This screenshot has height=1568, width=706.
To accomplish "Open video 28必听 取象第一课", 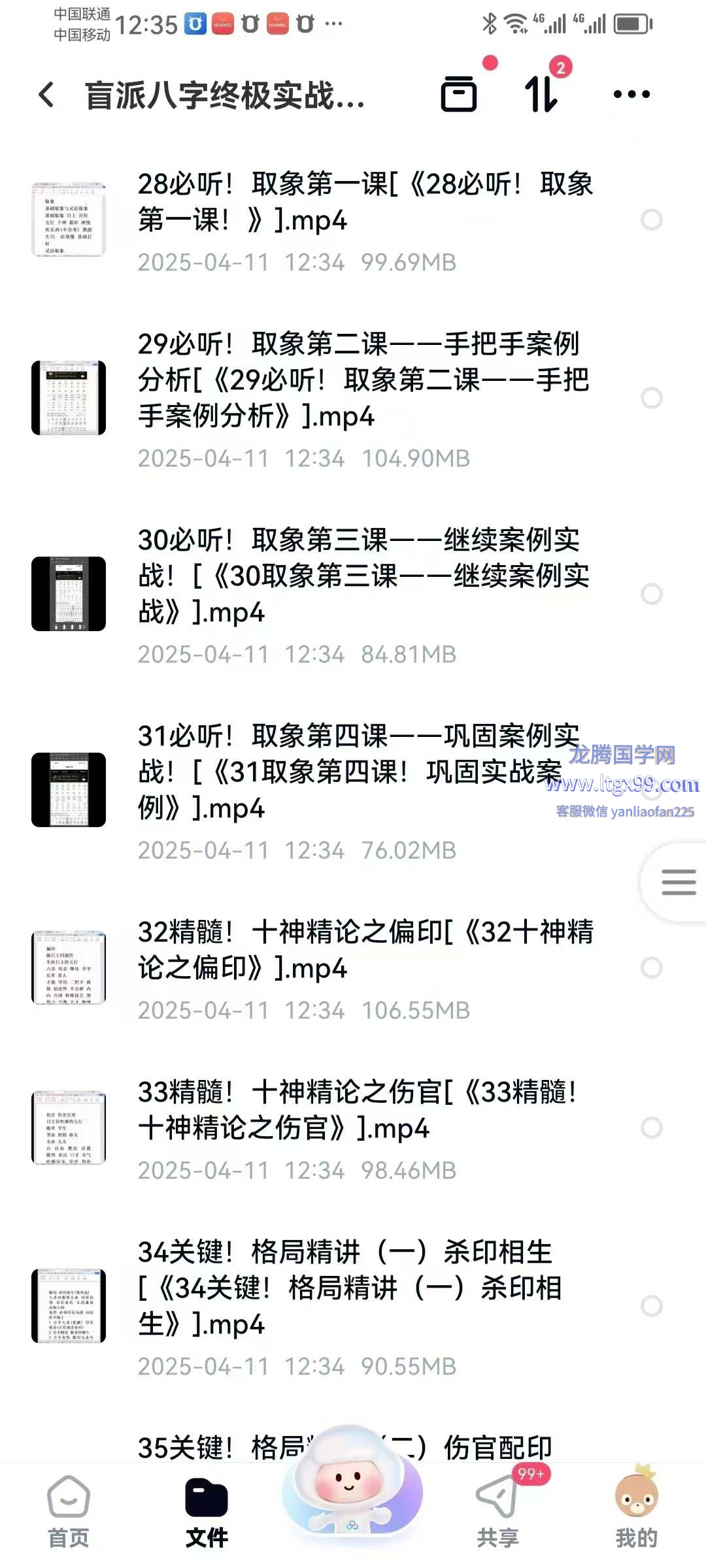I will (365, 203).
